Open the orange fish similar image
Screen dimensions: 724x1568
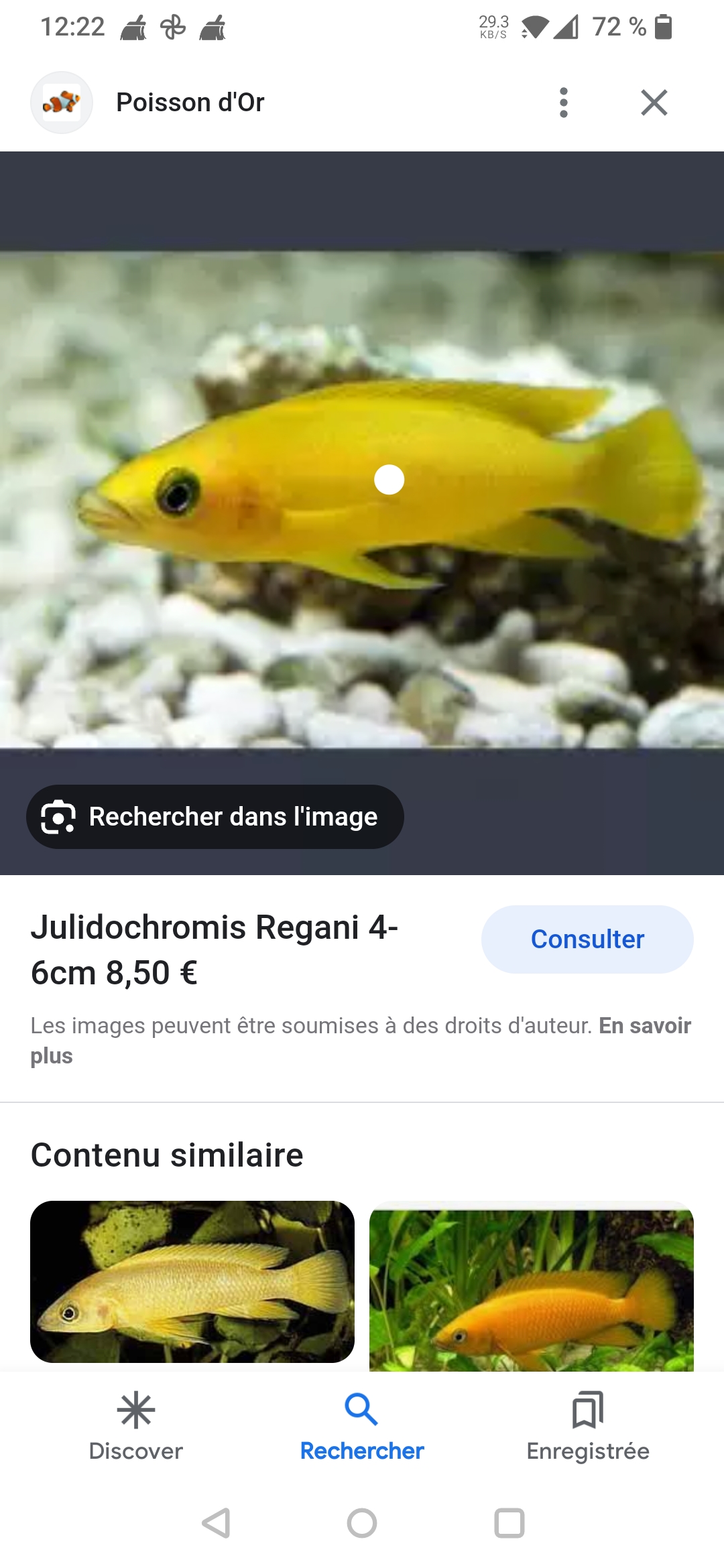coord(532,1285)
